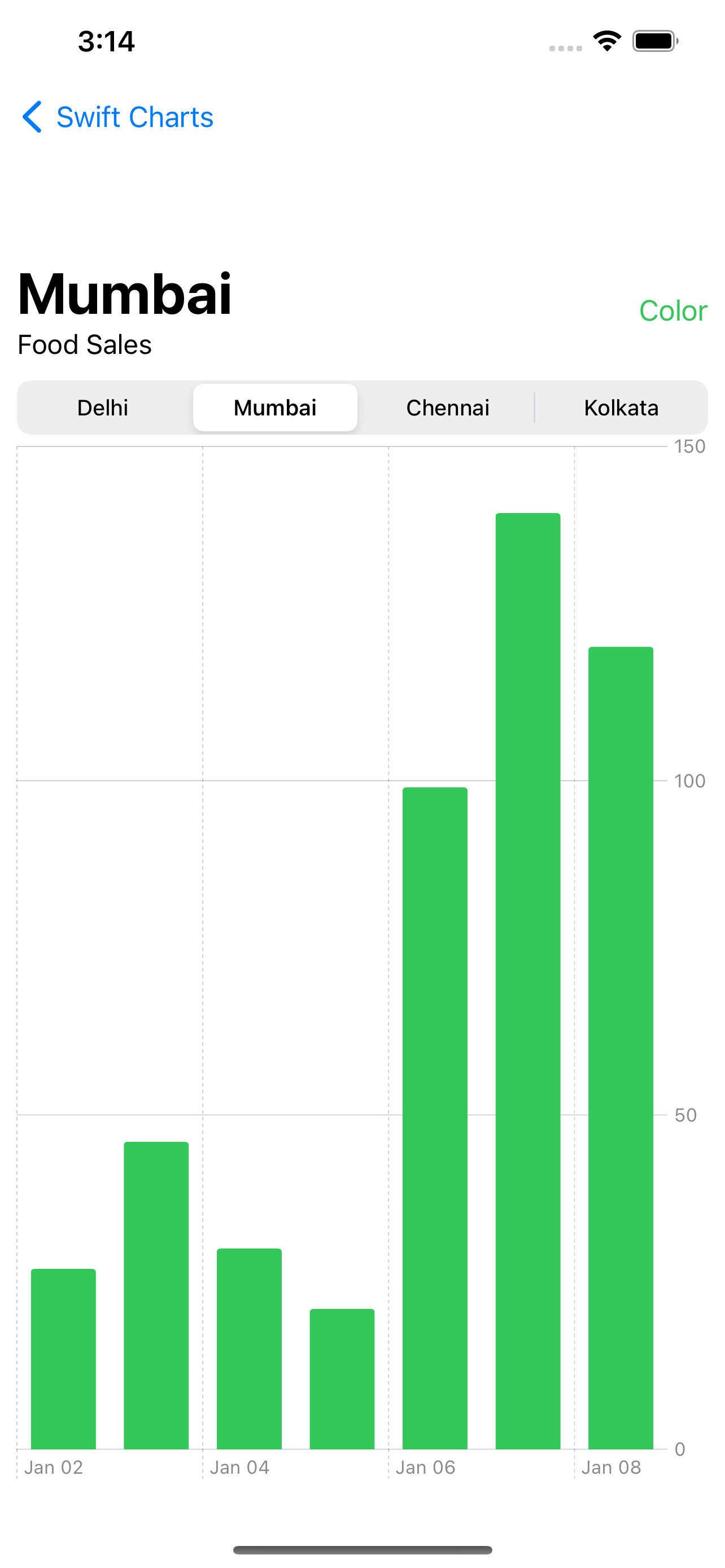Select the Kolkata segment
The width and height of the screenshot is (725, 1568).
pyautogui.click(x=622, y=407)
